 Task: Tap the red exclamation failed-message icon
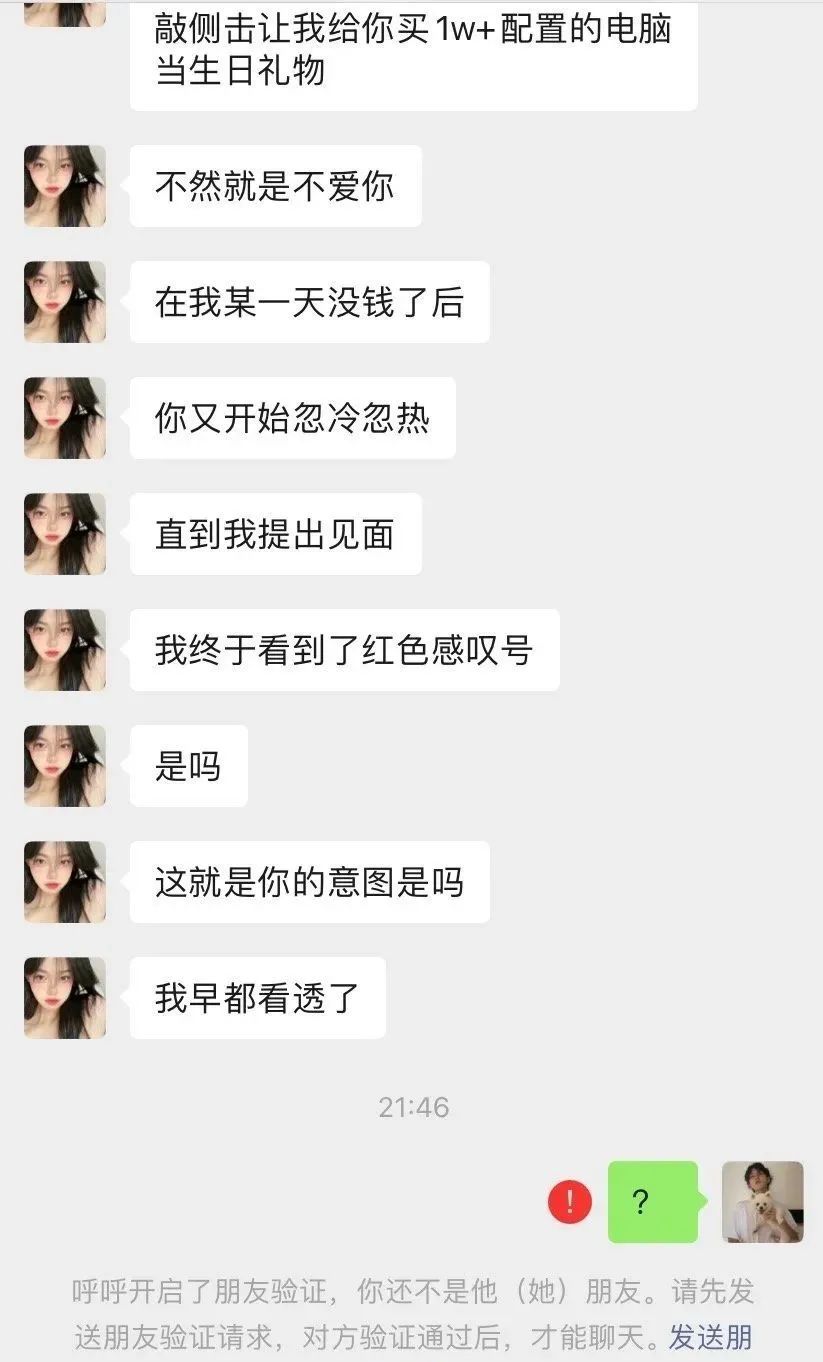click(x=570, y=1201)
